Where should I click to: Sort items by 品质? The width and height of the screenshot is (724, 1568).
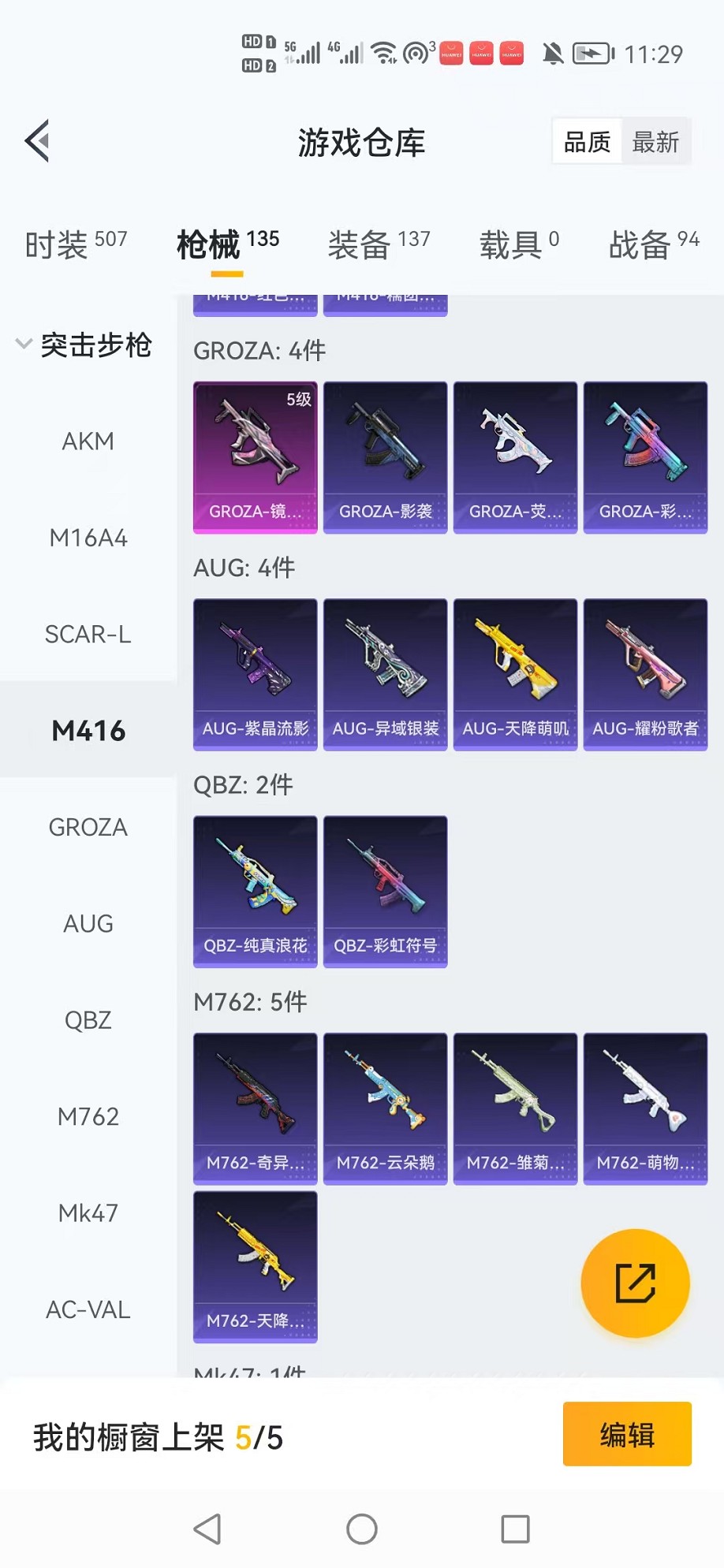tap(588, 142)
